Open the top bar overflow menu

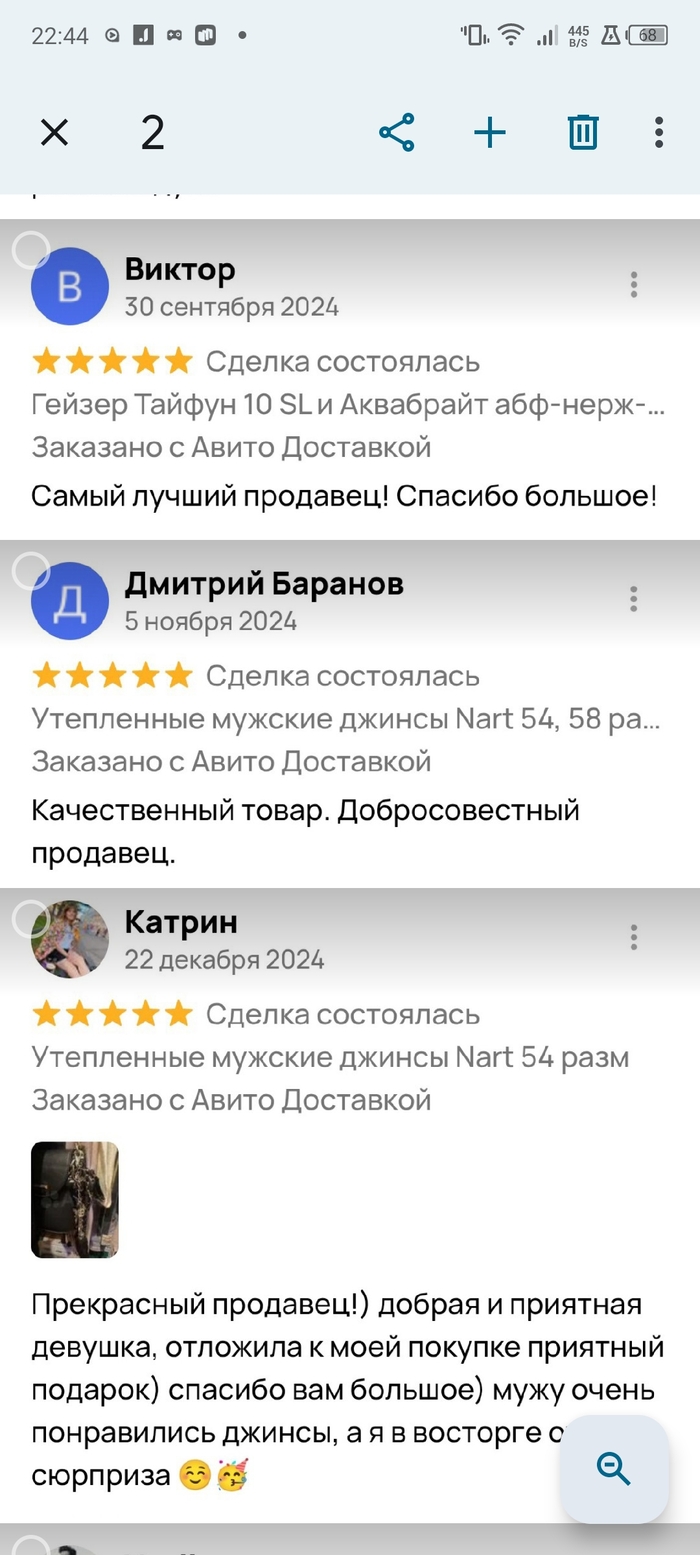(x=658, y=132)
